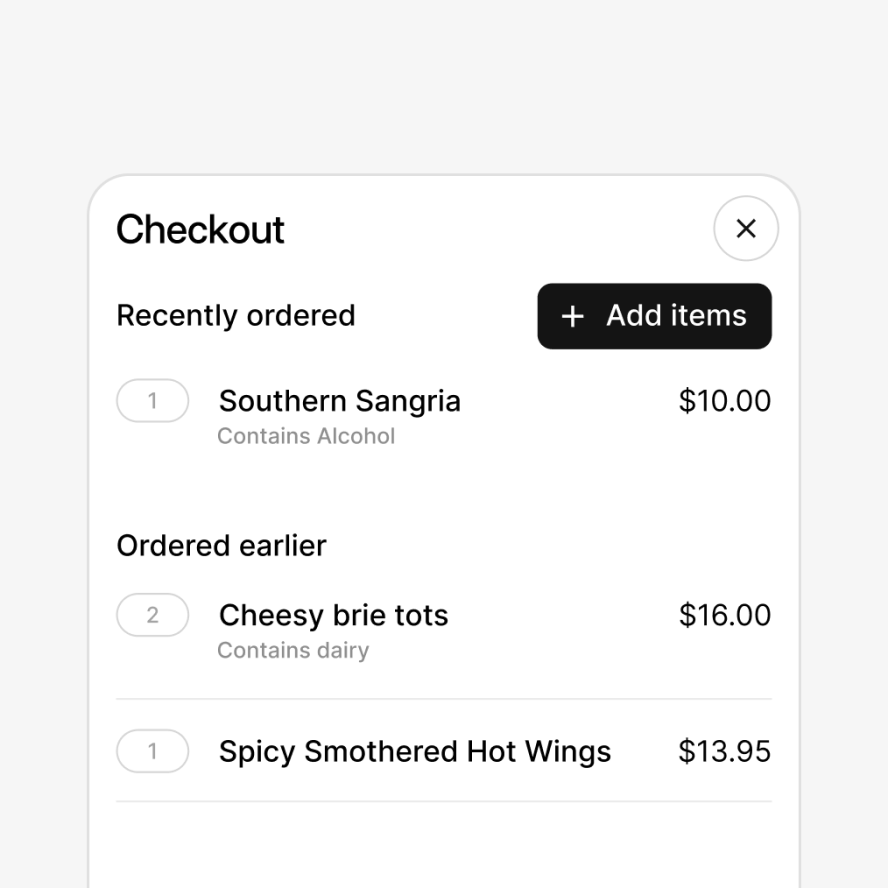Tap the Add items button
The height and width of the screenshot is (889, 888).
pos(654,316)
